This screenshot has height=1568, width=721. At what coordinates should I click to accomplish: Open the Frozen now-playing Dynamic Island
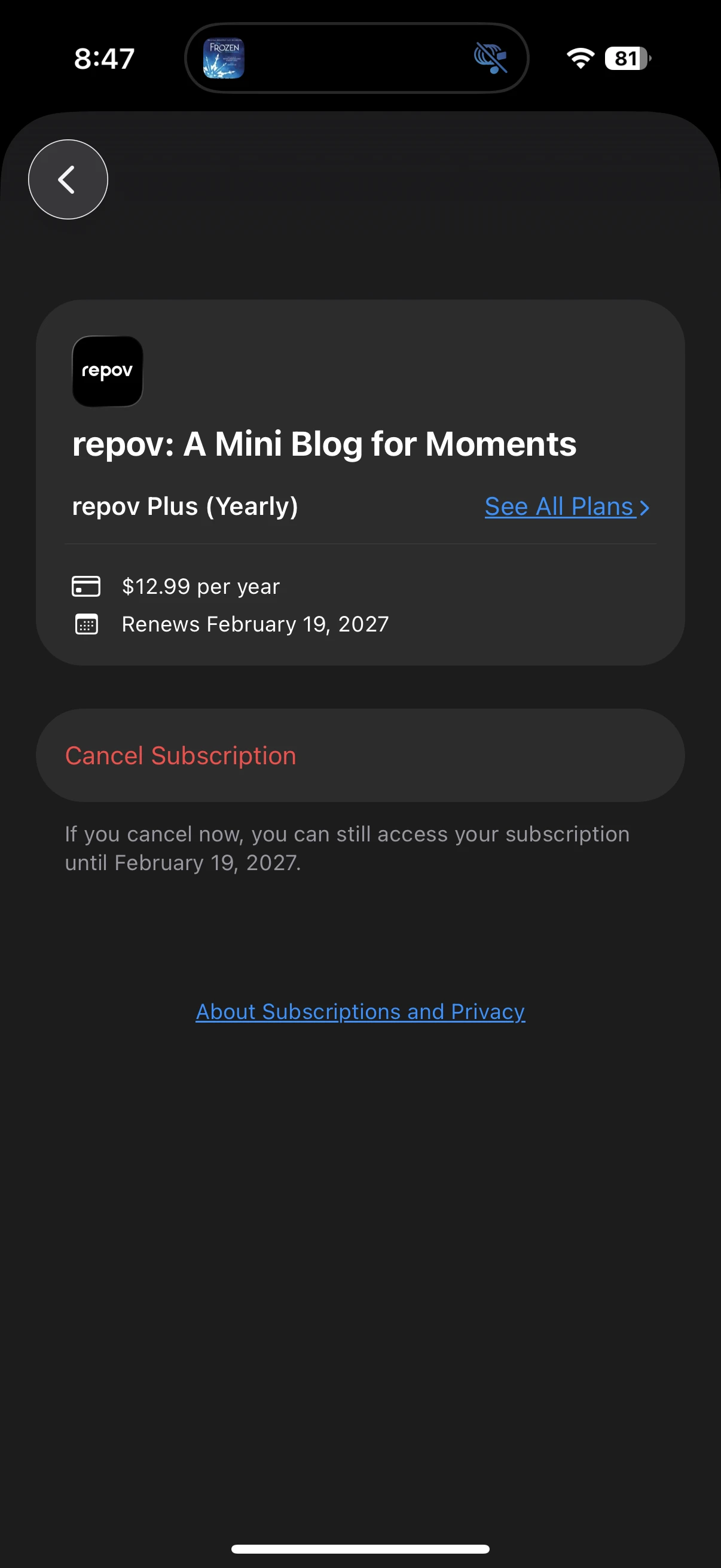tap(356, 59)
